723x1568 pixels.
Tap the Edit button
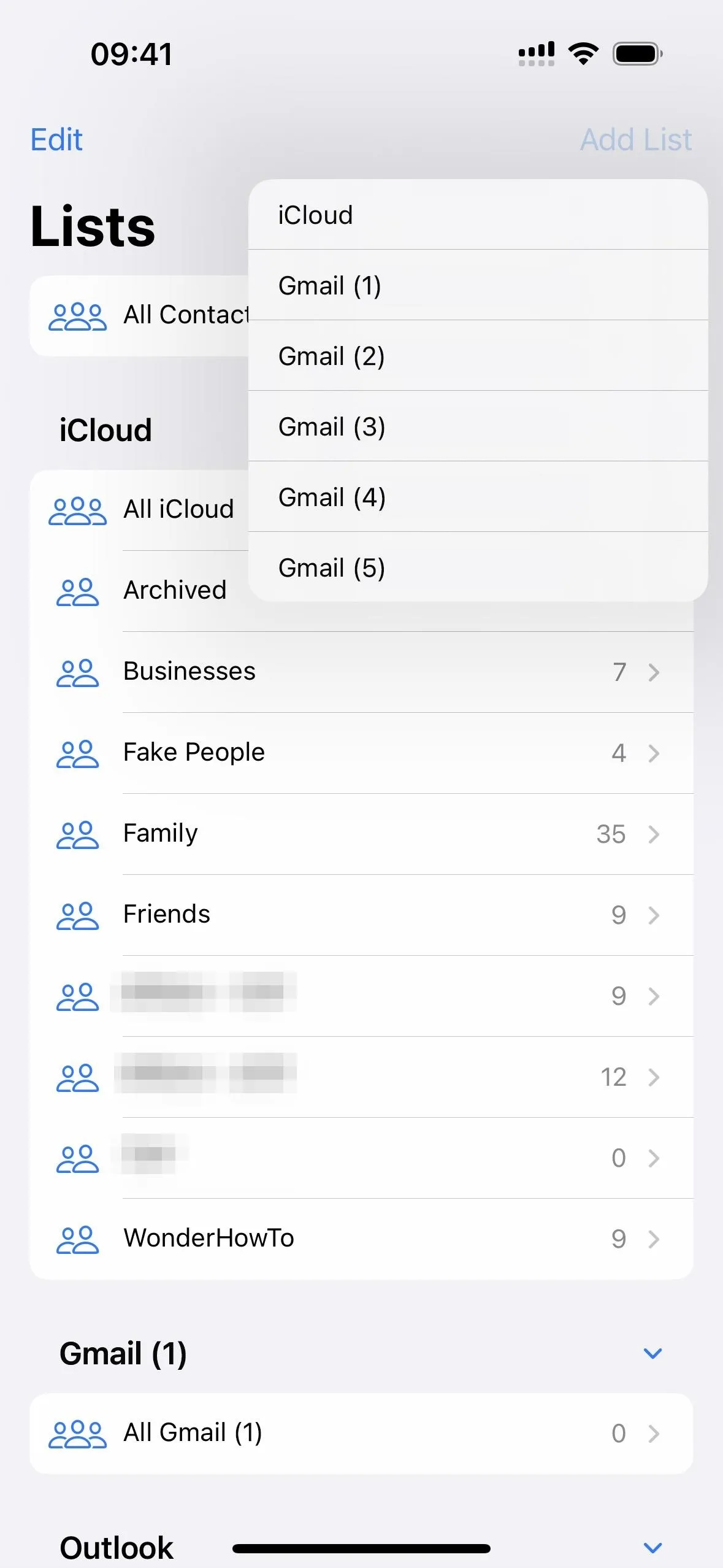click(56, 140)
